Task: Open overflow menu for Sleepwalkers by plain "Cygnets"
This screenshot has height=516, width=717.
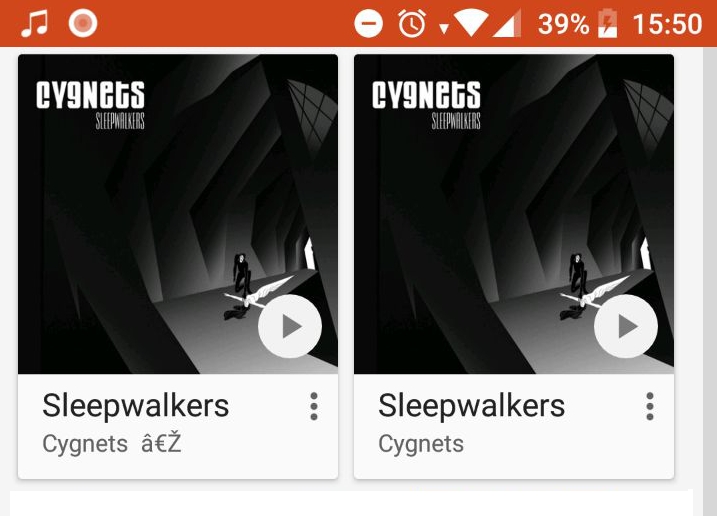Action: [x=650, y=406]
